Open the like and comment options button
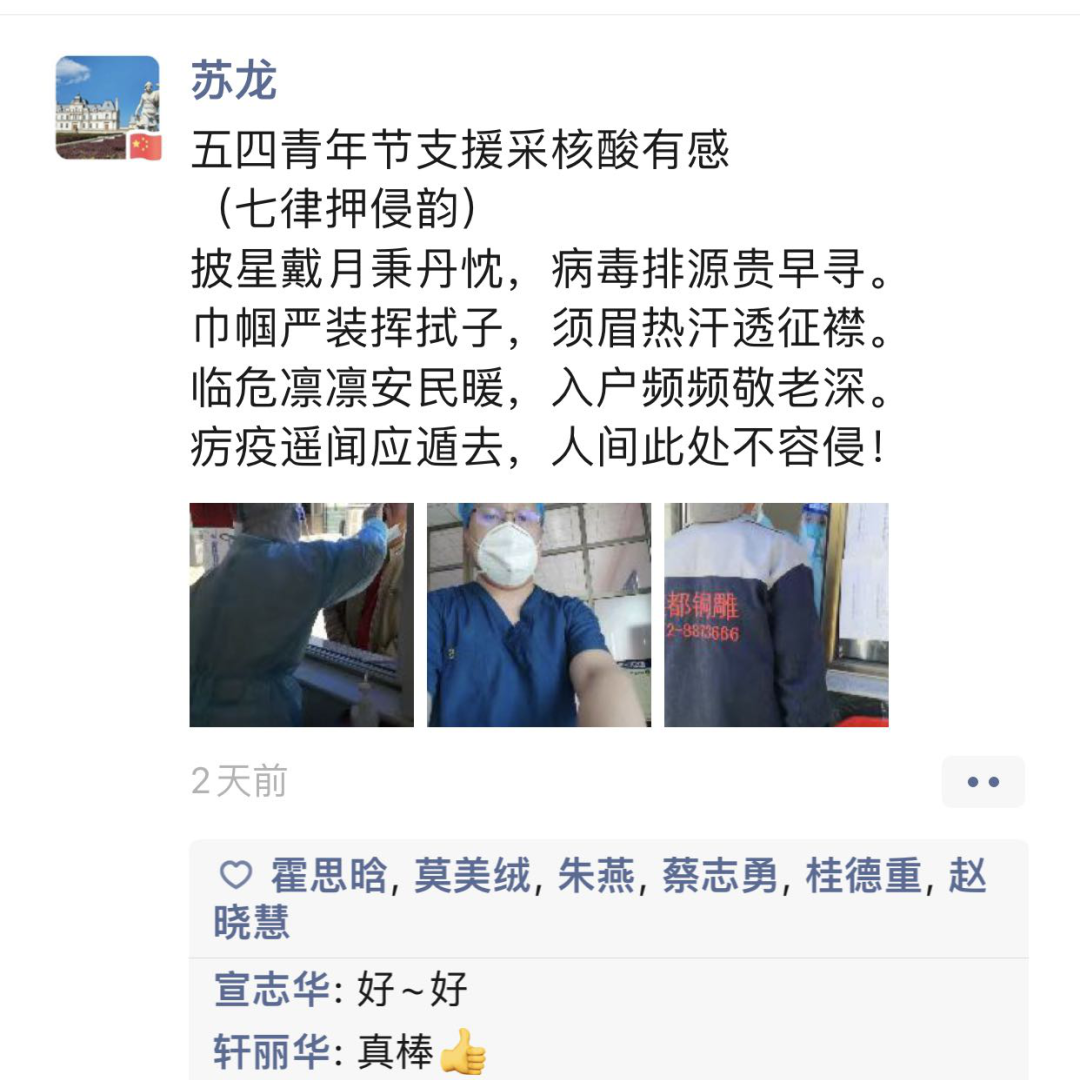The width and height of the screenshot is (1080, 1080). 983,782
